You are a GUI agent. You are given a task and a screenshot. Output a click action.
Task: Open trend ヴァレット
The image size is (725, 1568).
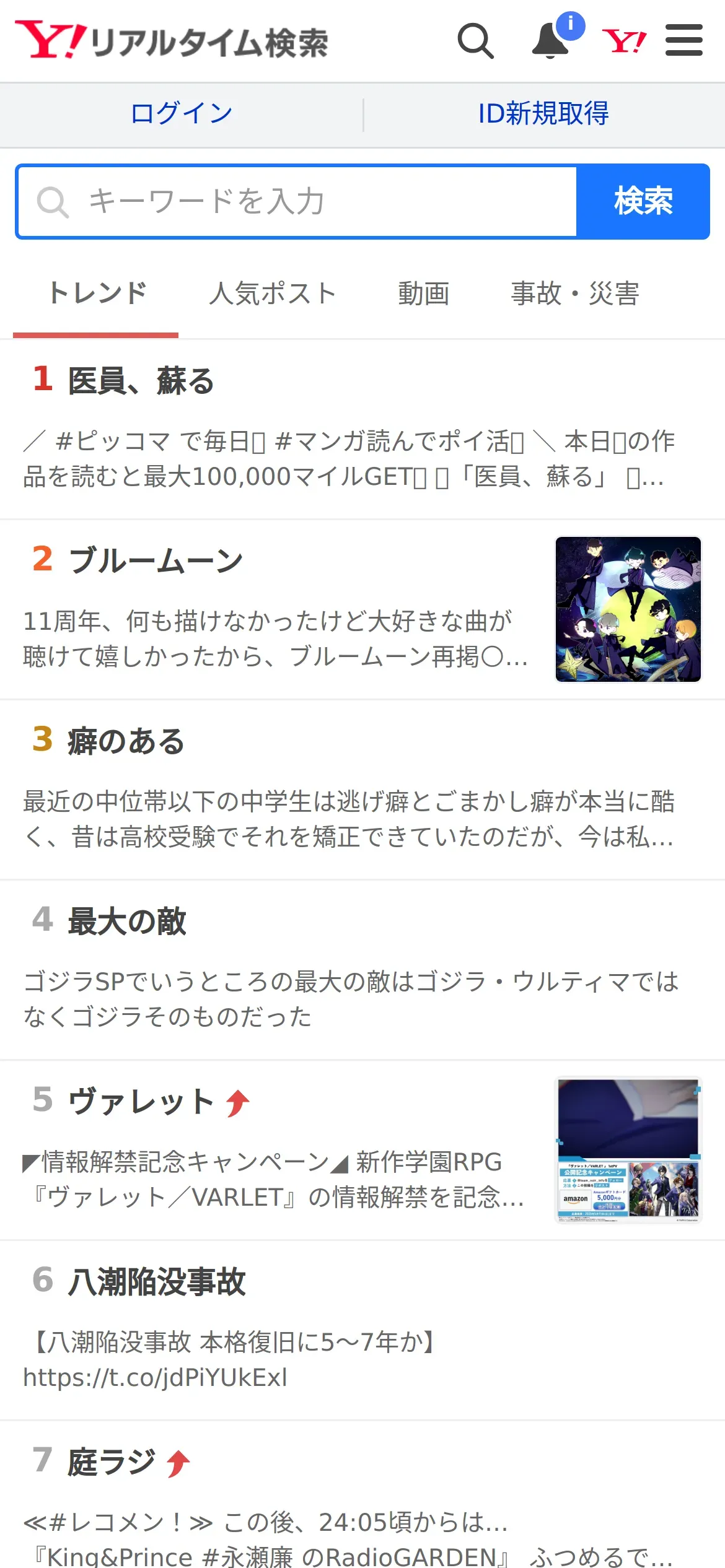click(x=362, y=1151)
